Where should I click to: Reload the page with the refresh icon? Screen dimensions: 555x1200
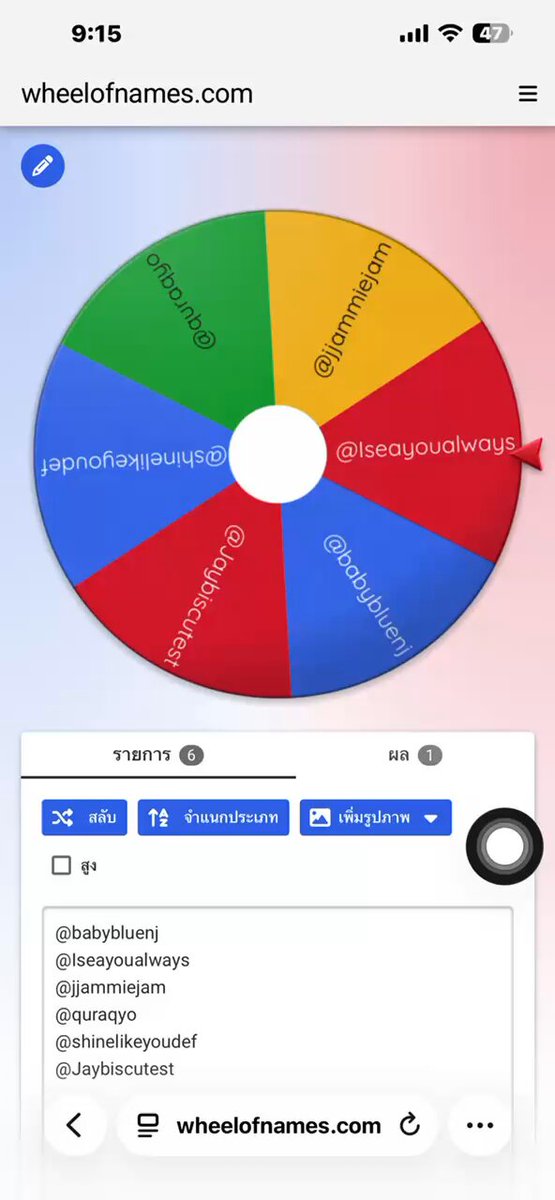coord(410,1126)
